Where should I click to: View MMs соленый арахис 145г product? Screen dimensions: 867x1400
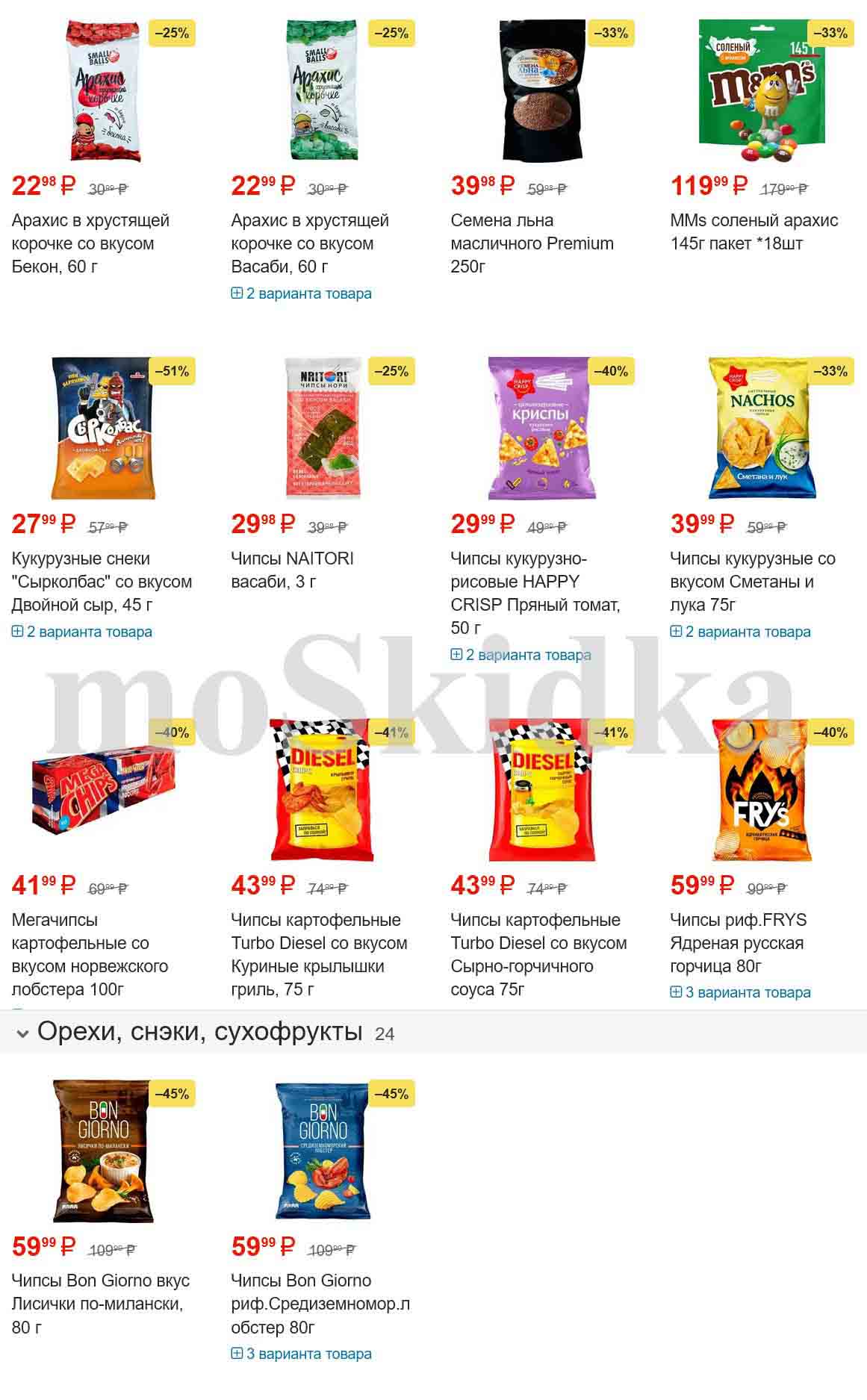coord(753,231)
